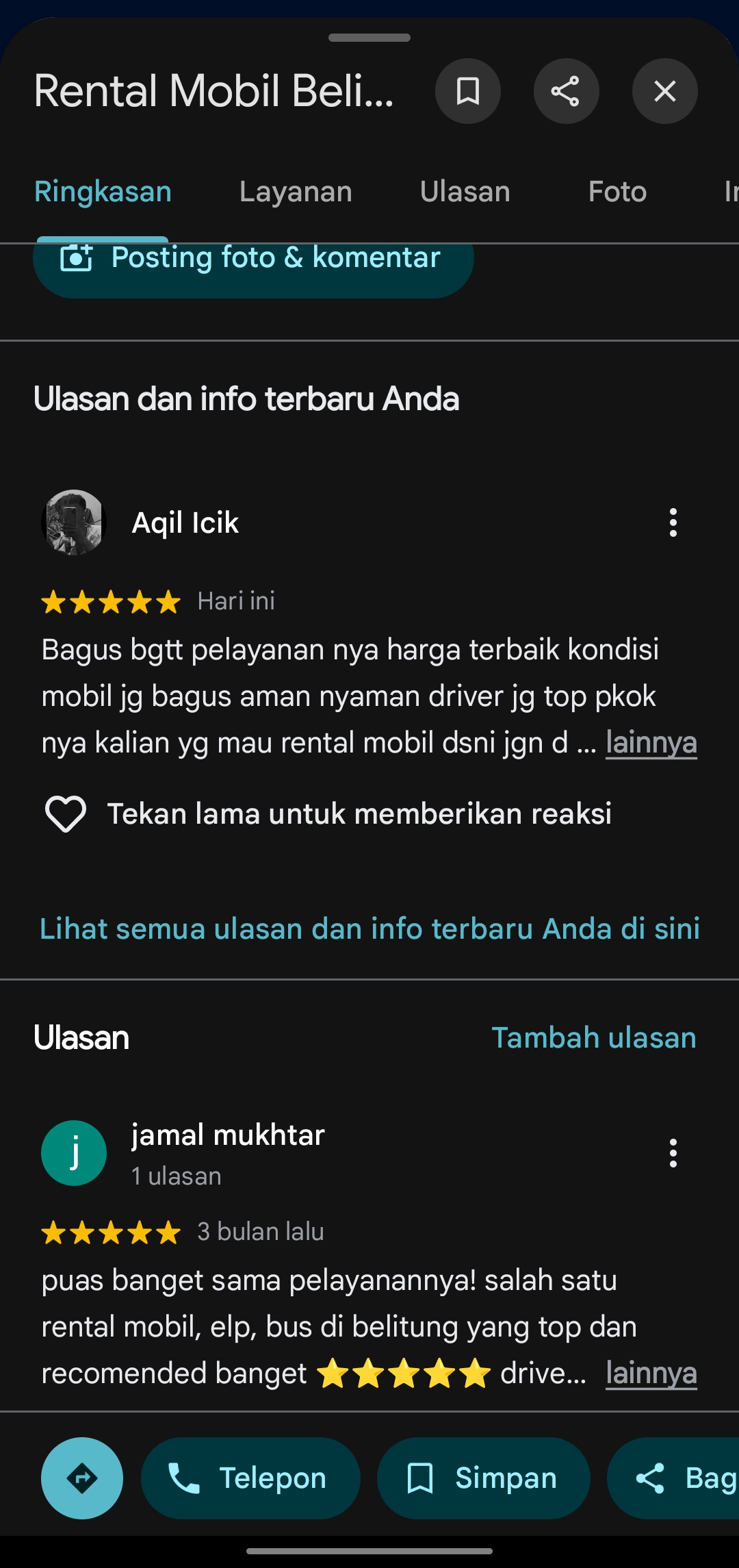Tap Tambah ulasan to add a review
The height and width of the screenshot is (1568, 739).
pos(594,1038)
